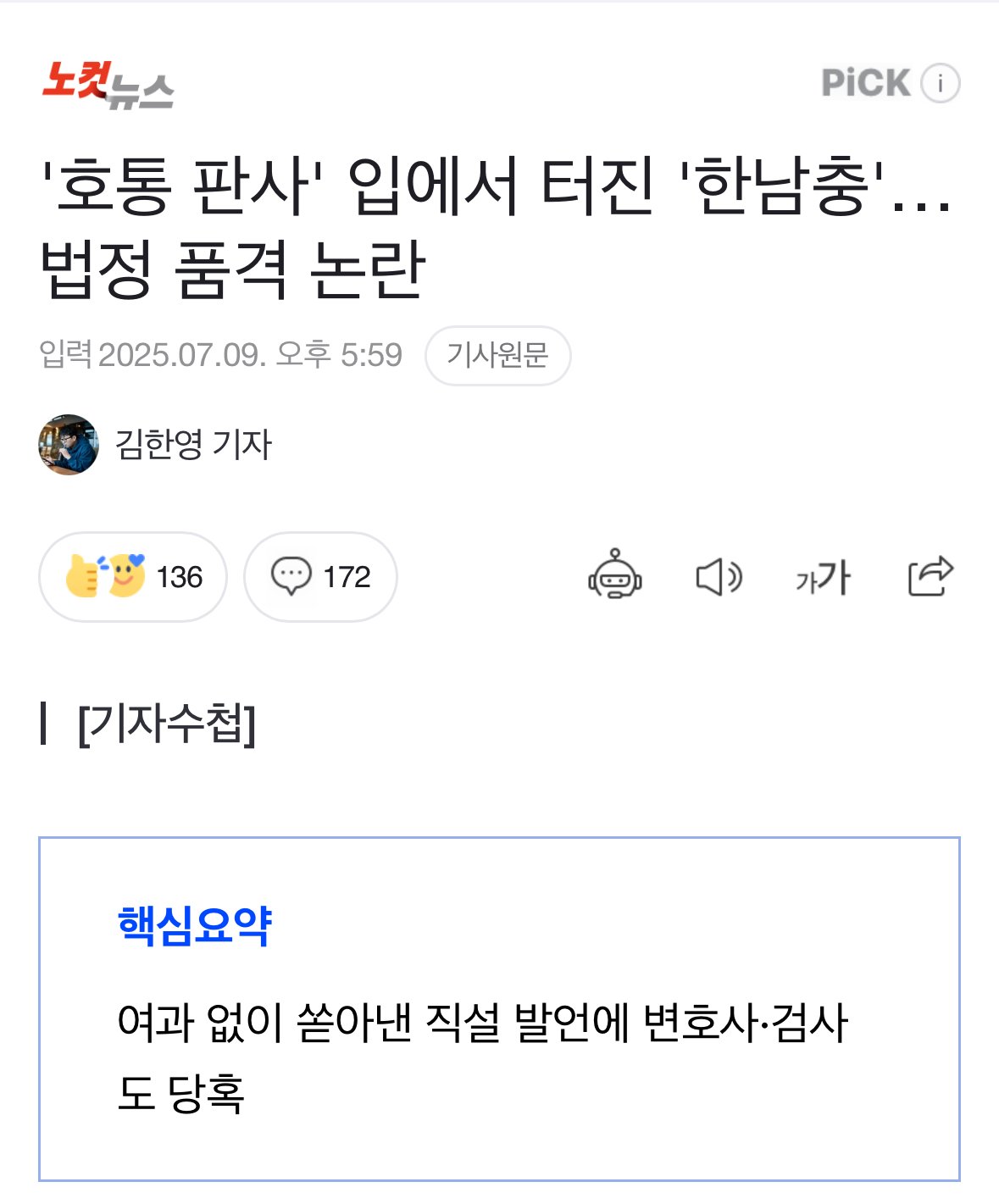
Task: Open the comments button showing 172
Action: 320,577
